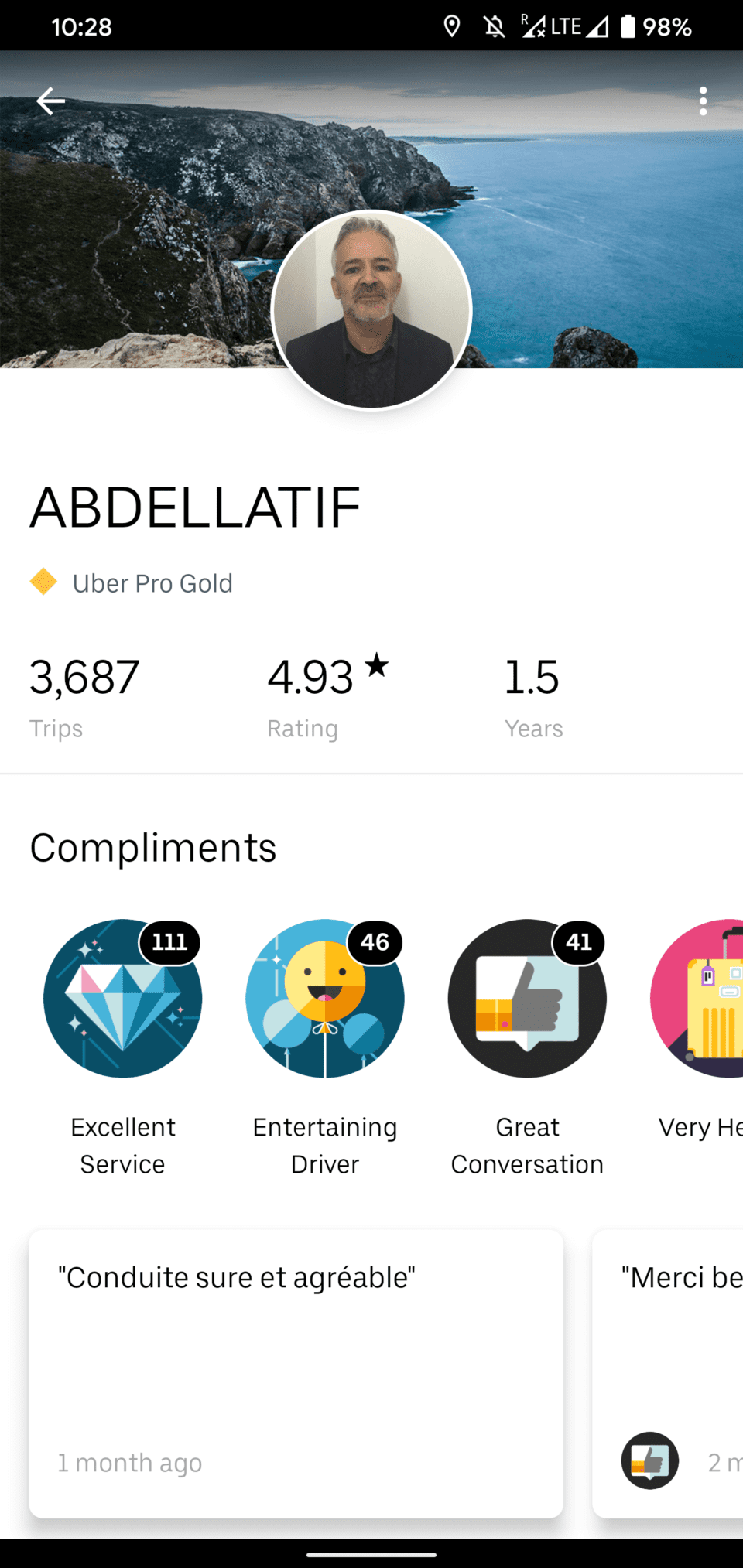View the driver's profile photo
743x1568 pixels.
pyautogui.click(x=372, y=309)
